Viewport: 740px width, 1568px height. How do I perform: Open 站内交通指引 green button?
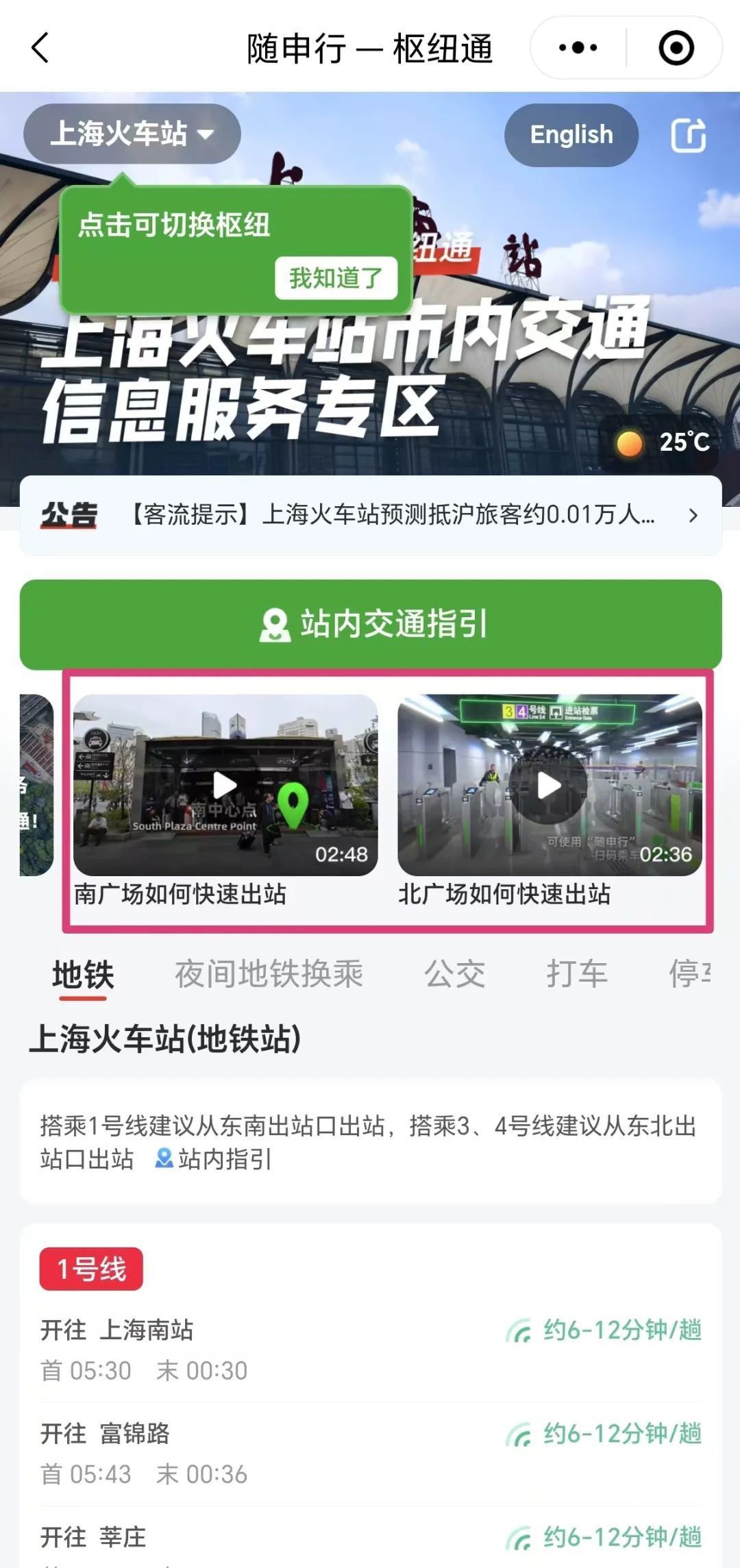click(x=371, y=624)
